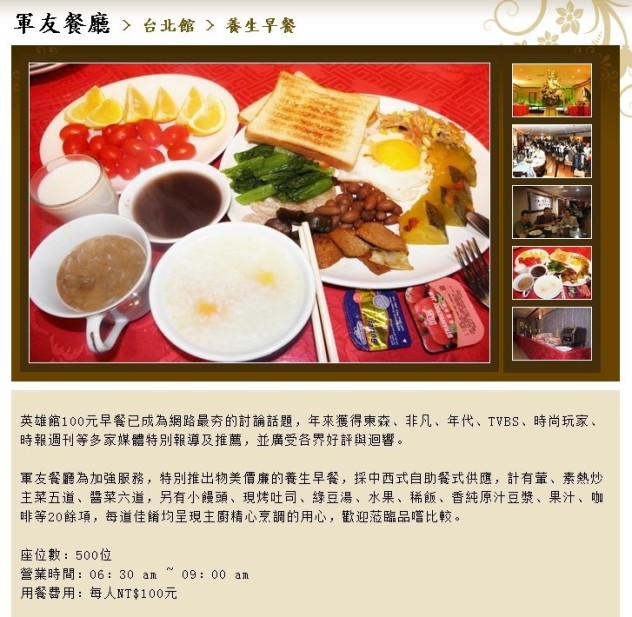
Task: View the thumbnail of three diners seated
Action: click(551, 211)
